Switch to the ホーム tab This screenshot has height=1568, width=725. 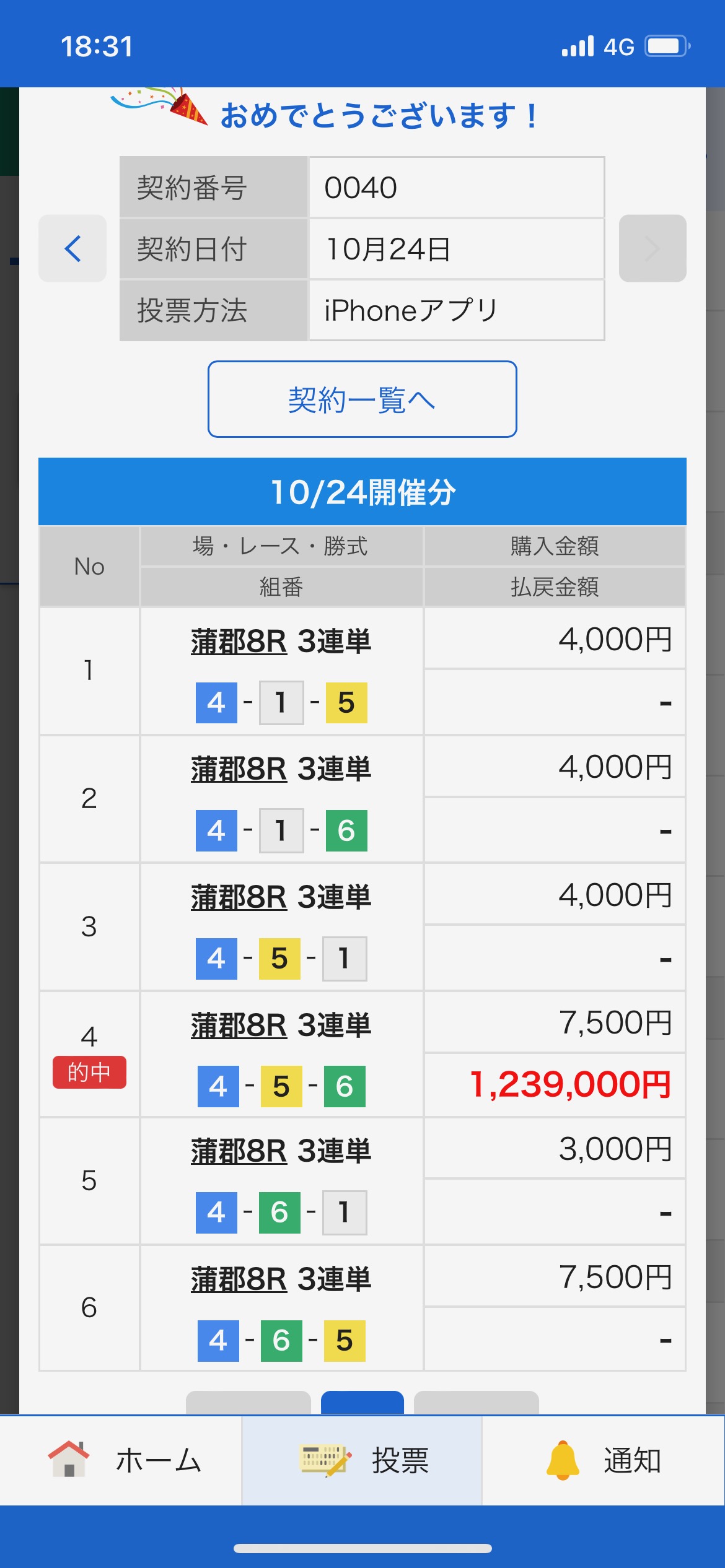pyautogui.click(x=124, y=1460)
